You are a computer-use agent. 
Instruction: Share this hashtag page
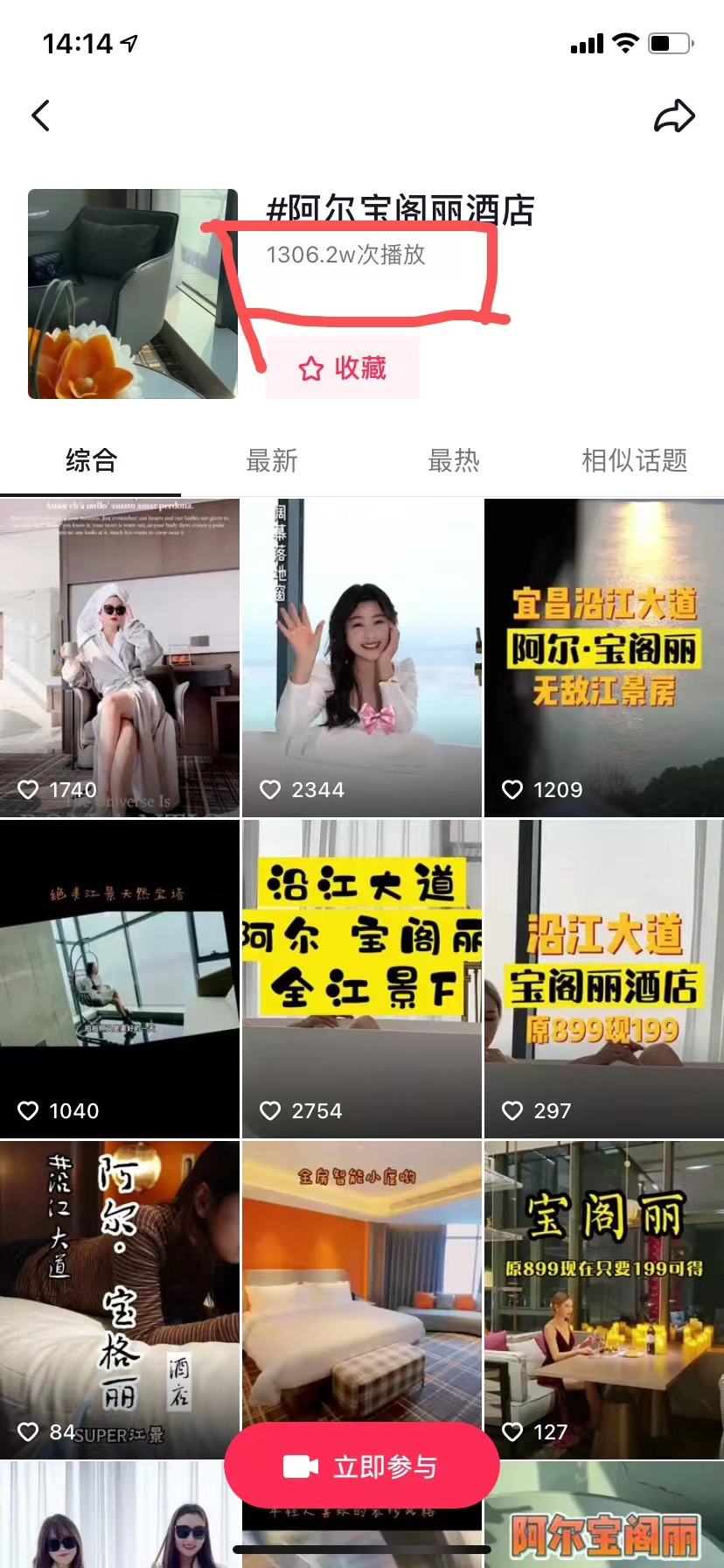pyautogui.click(x=674, y=116)
